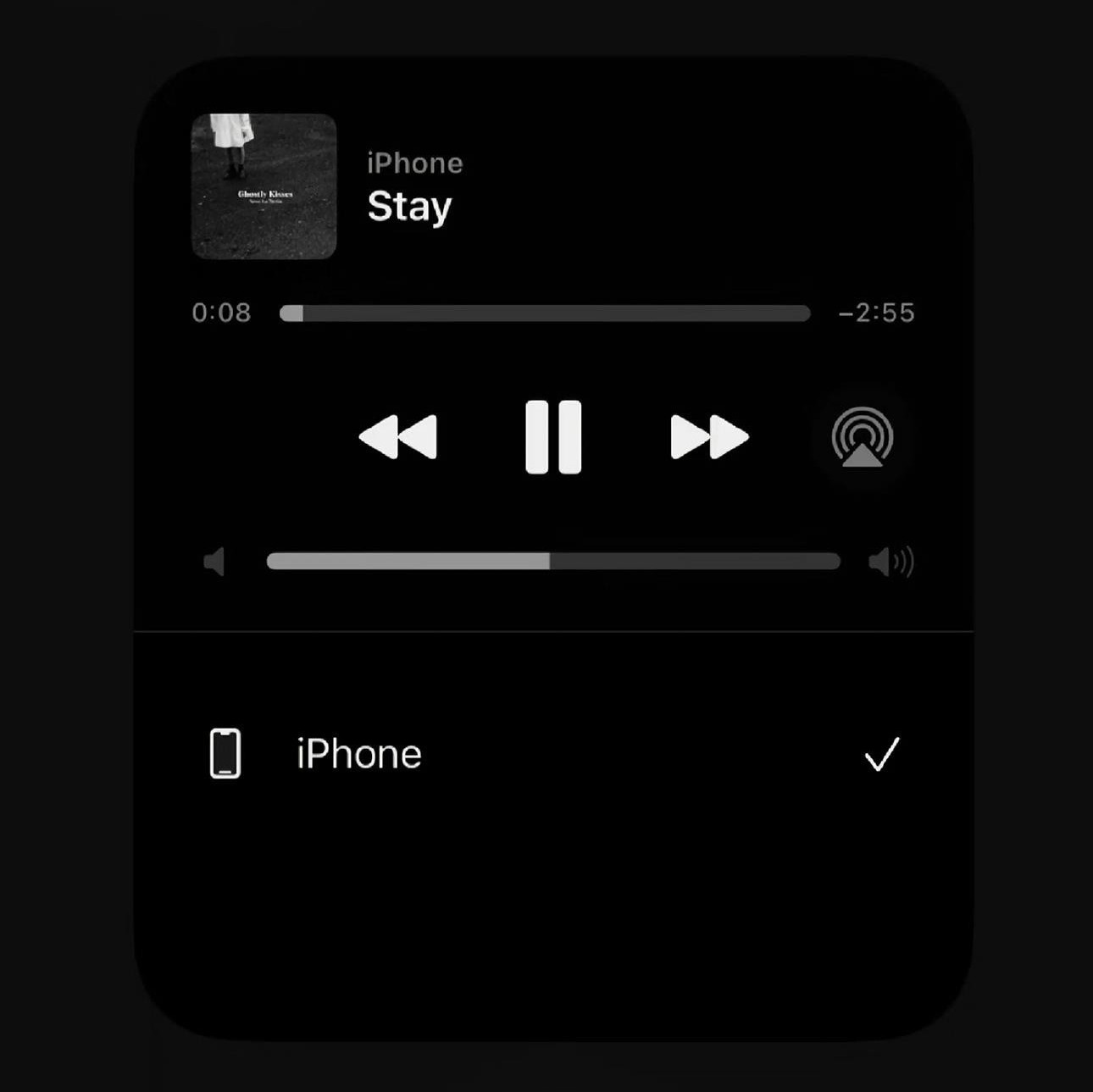This screenshot has height=1092, width=1093.
Task: Pause the song Stay
Action: (x=552, y=437)
